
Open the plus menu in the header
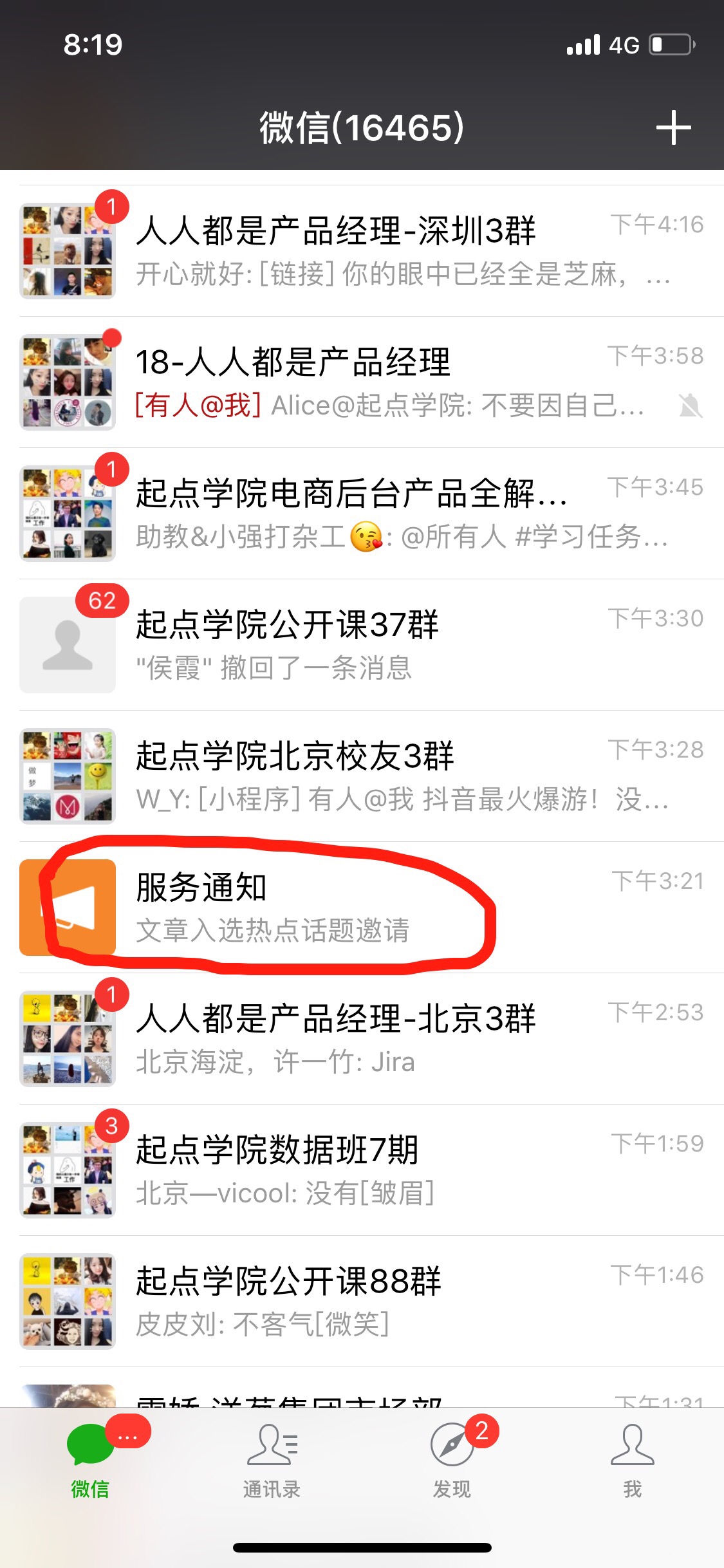pos(673,127)
